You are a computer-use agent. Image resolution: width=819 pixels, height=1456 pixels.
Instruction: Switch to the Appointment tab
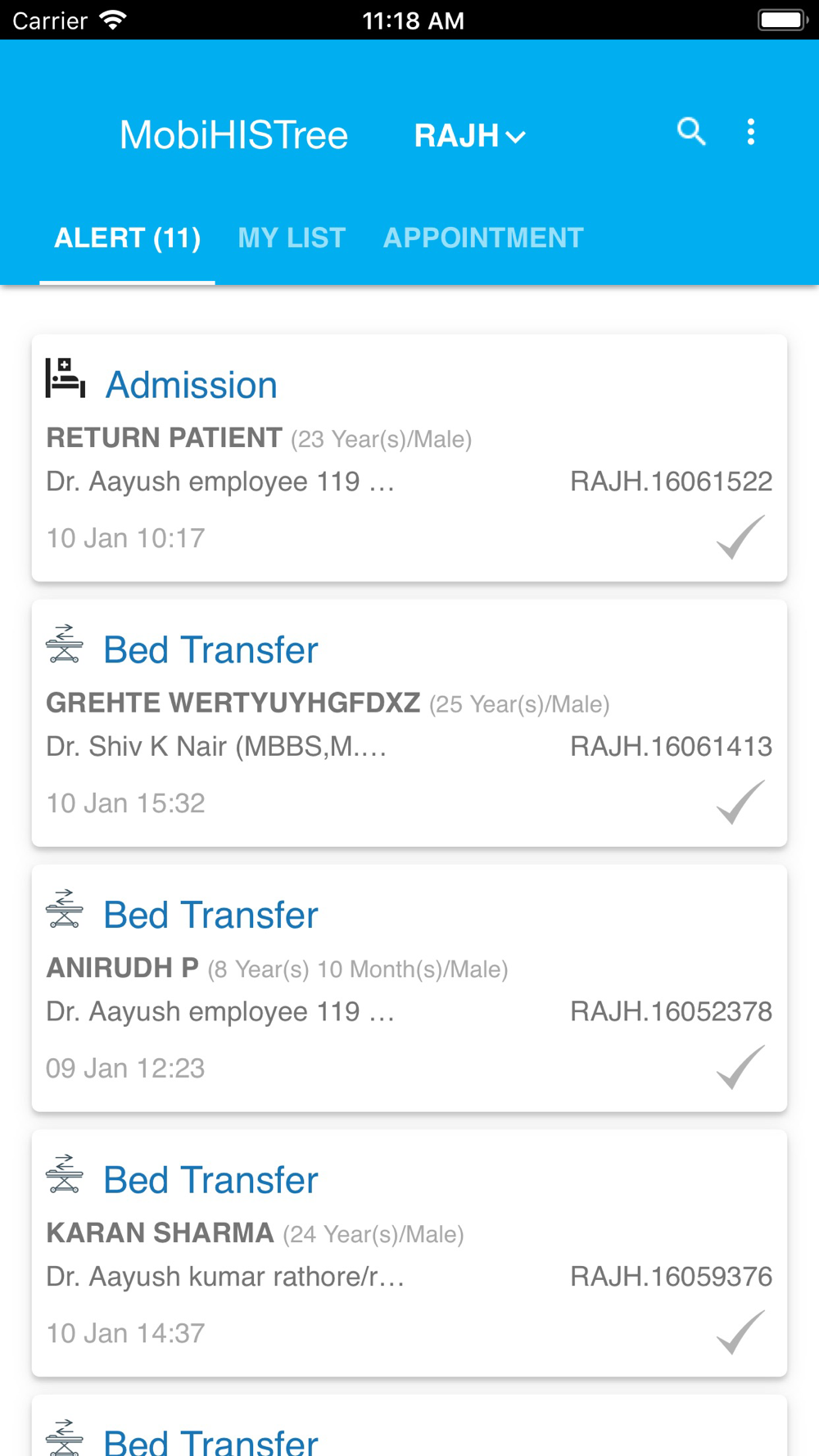tap(483, 238)
